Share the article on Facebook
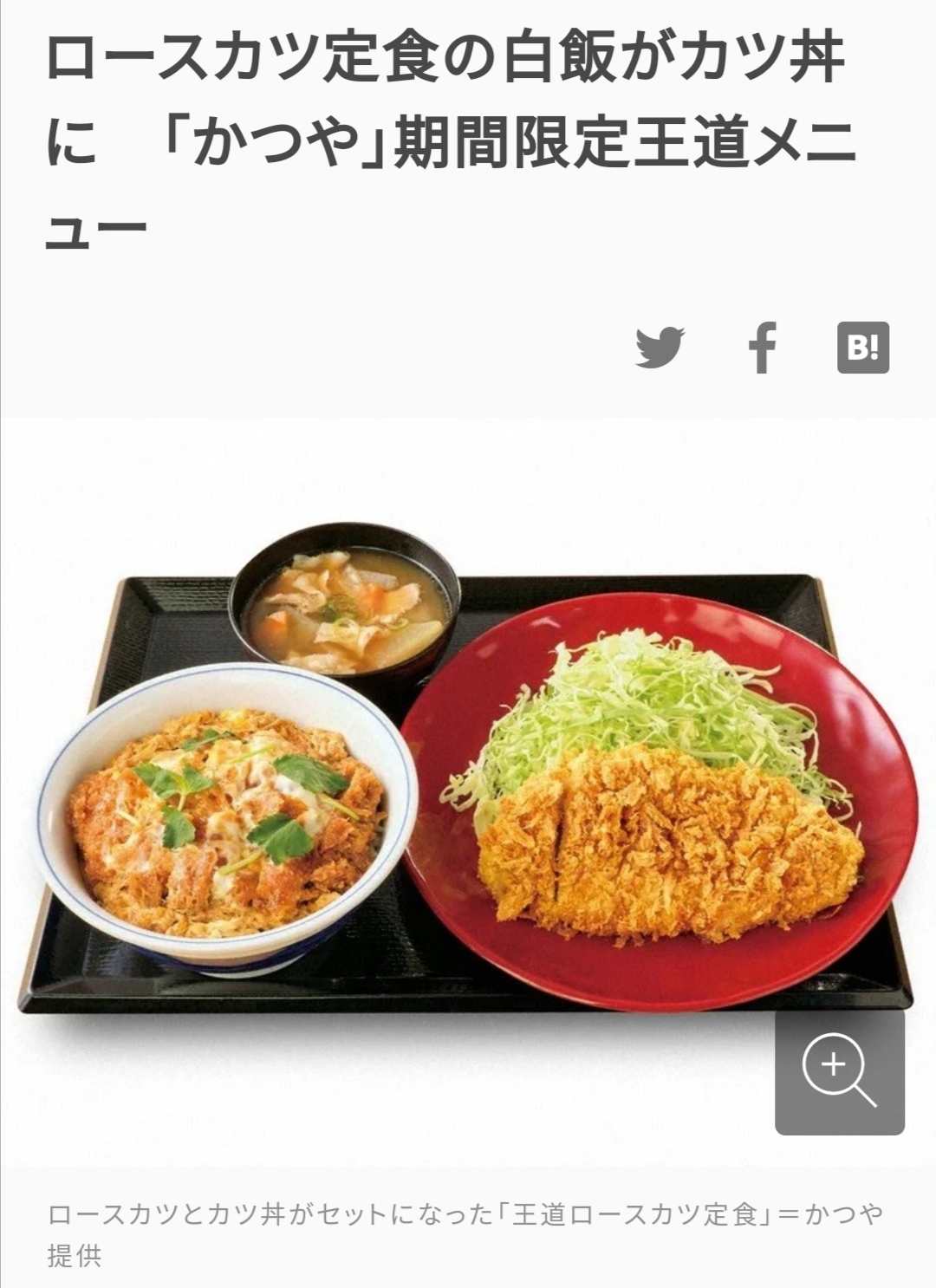The height and width of the screenshot is (1288, 936). tap(763, 348)
